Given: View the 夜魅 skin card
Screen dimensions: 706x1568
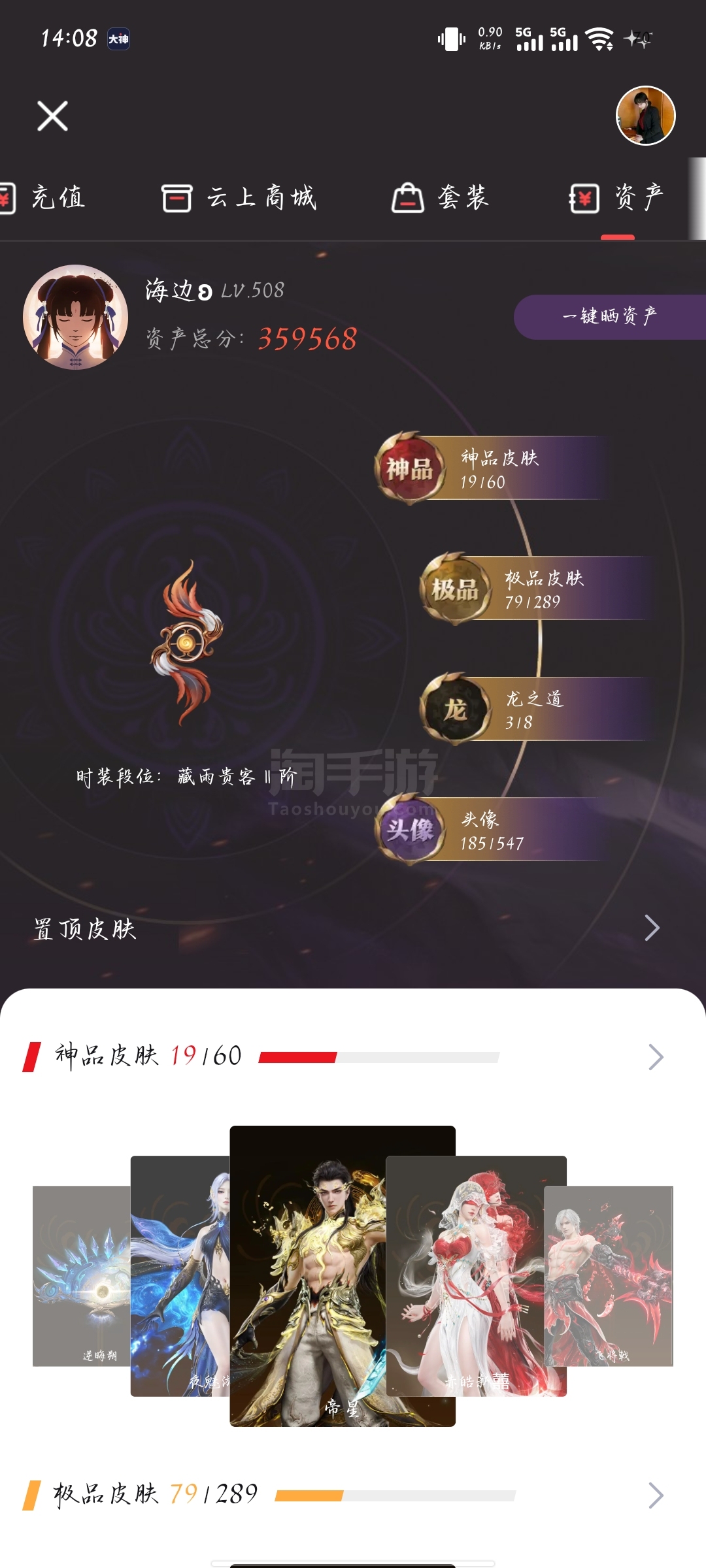Looking at the screenshot, I should [180, 1276].
